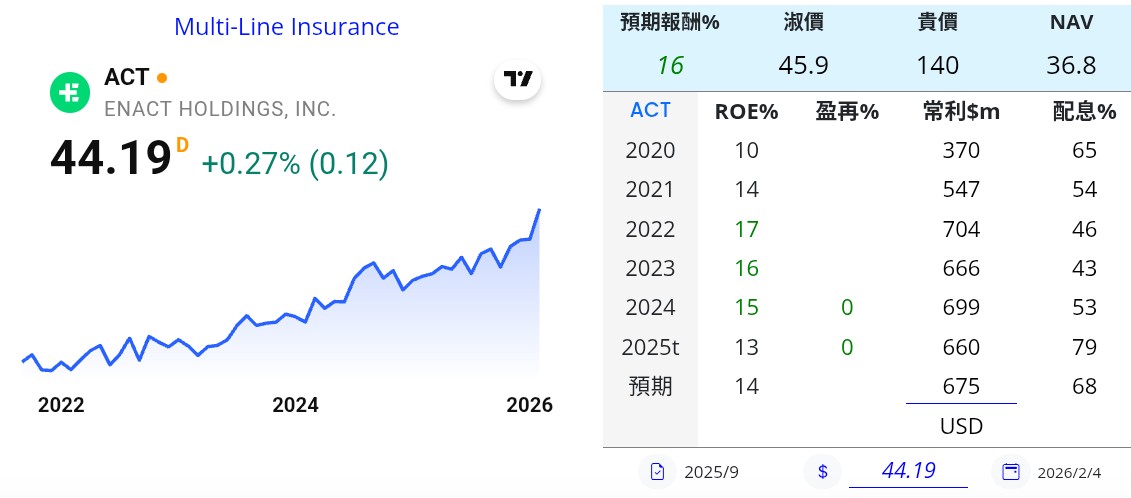Image resolution: width=1131 pixels, height=498 pixels.
Task: Tap the dollar sign price icon
Action: click(x=822, y=471)
